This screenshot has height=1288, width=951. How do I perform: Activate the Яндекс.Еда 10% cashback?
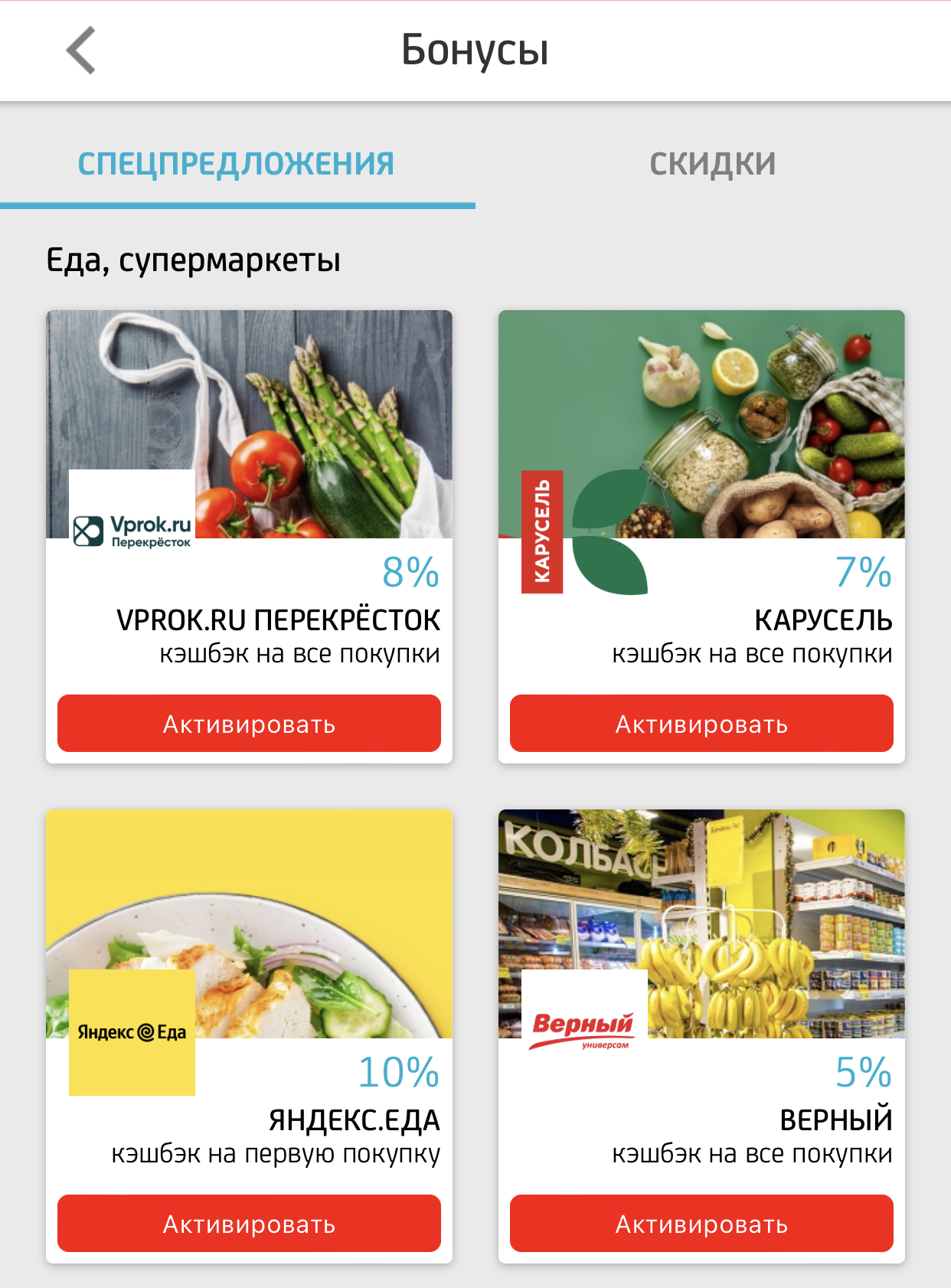pyautogui.click(x=249, y=1223)
